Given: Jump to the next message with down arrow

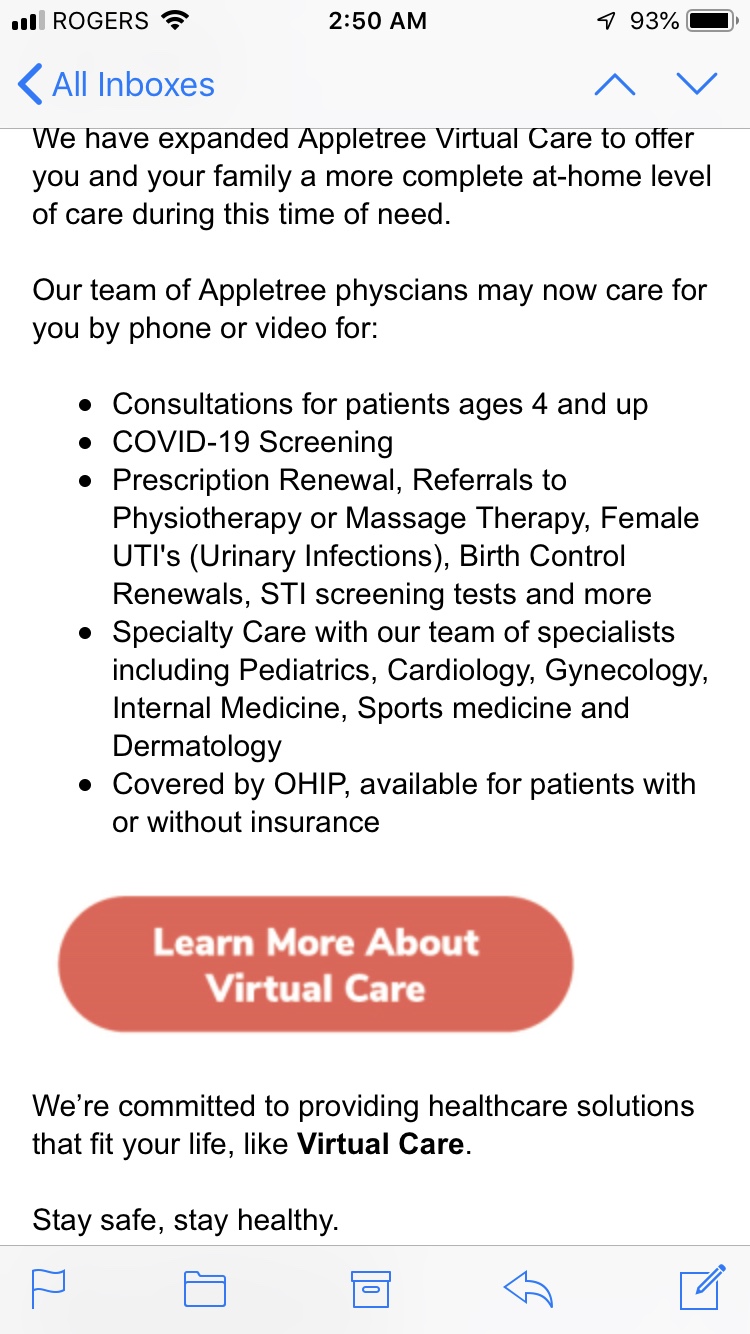Looking at the screenshot, I should (697, 84).
